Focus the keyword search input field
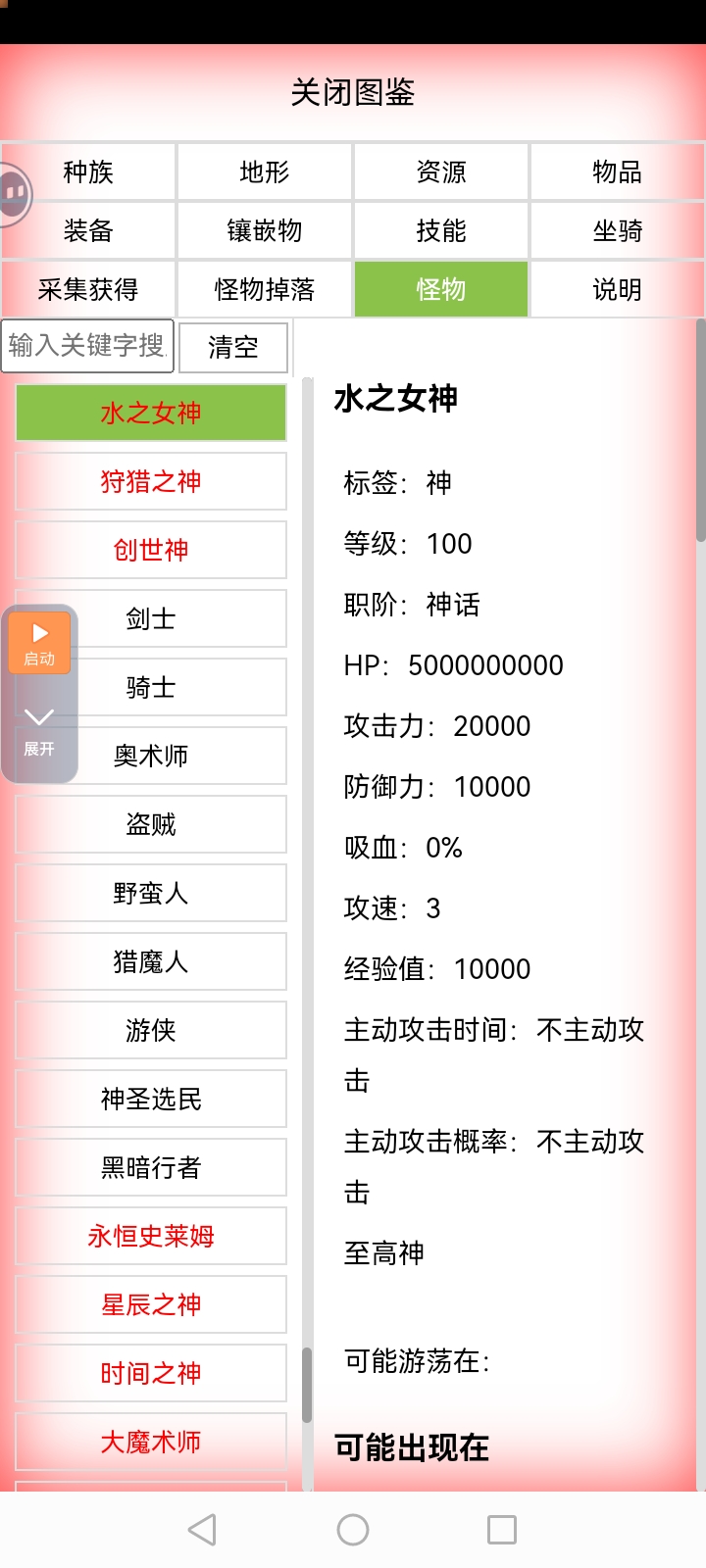706x1568 pixels. pos(87,346)
